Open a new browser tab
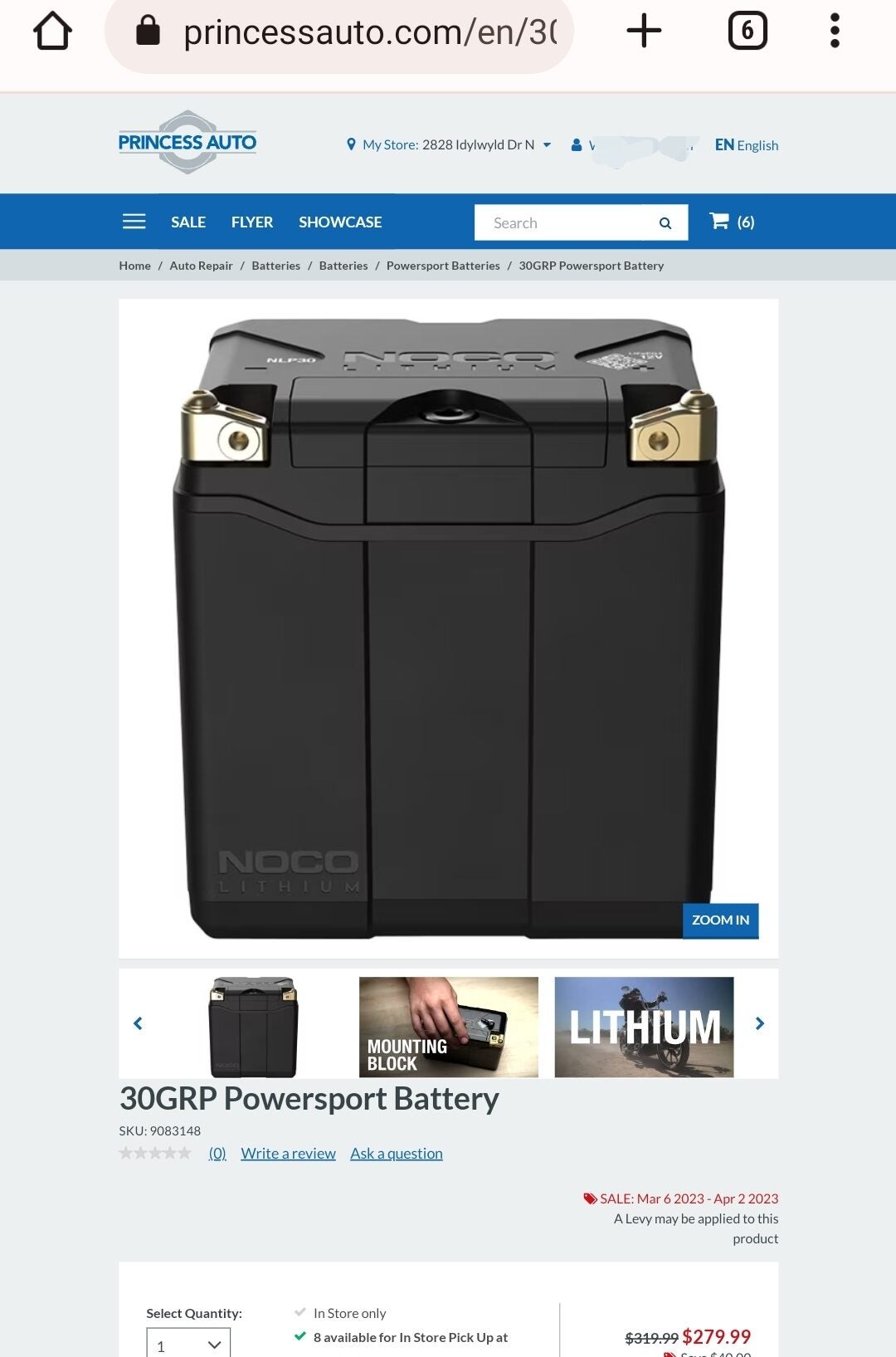This screenshot has width=896, height=1357. coord(644,31)
